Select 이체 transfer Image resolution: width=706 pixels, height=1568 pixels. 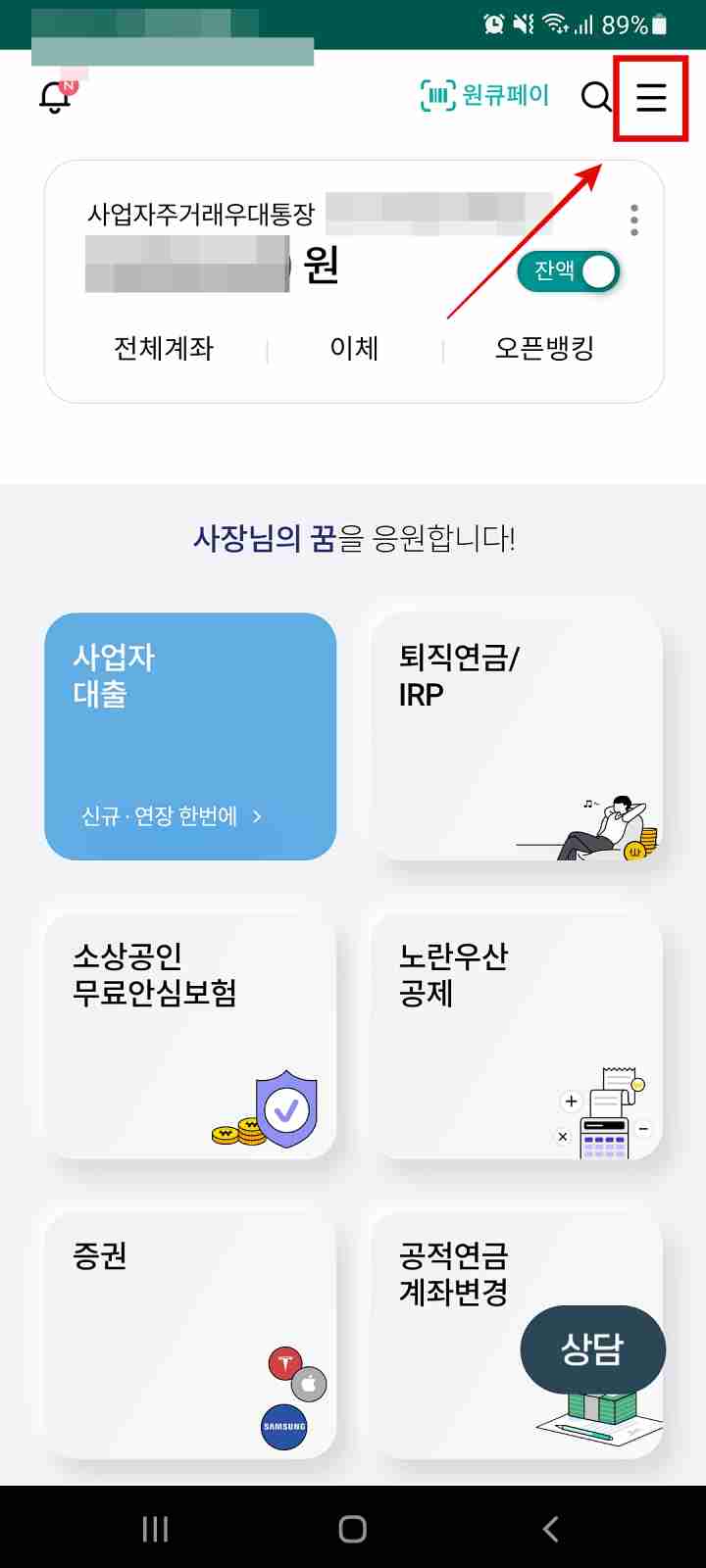click(354, 348)
